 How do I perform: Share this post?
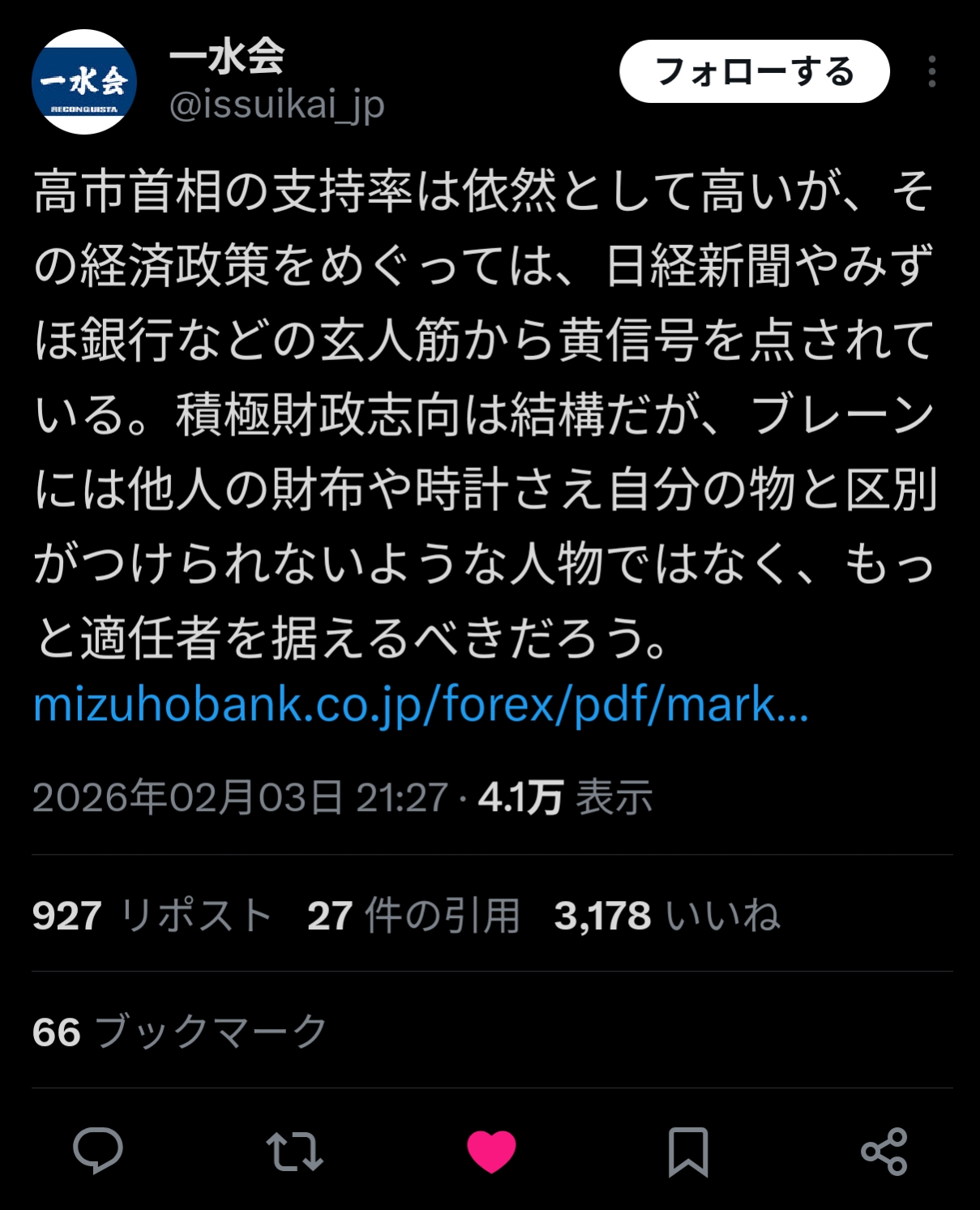(x=884, y=1150)
